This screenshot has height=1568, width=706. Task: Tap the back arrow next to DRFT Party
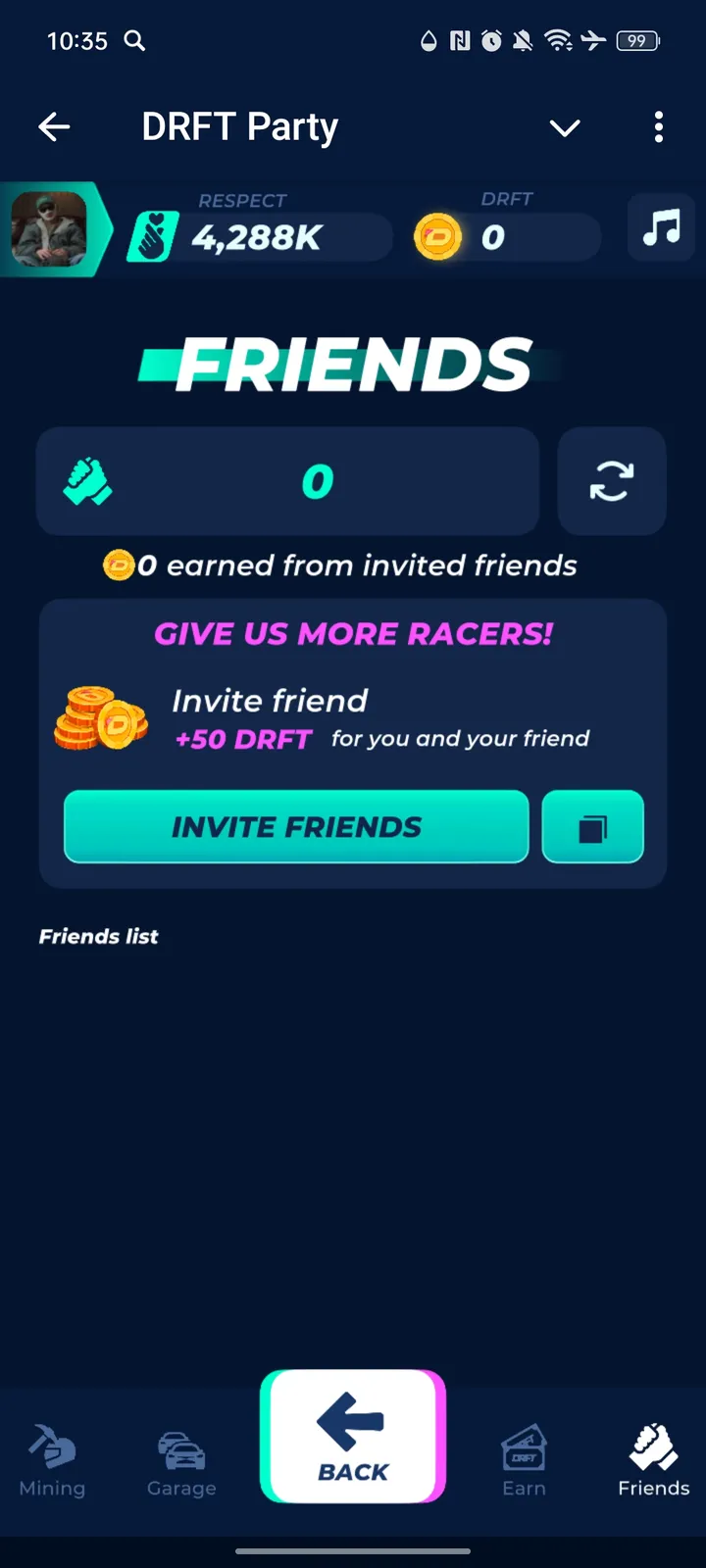point(54,127)
